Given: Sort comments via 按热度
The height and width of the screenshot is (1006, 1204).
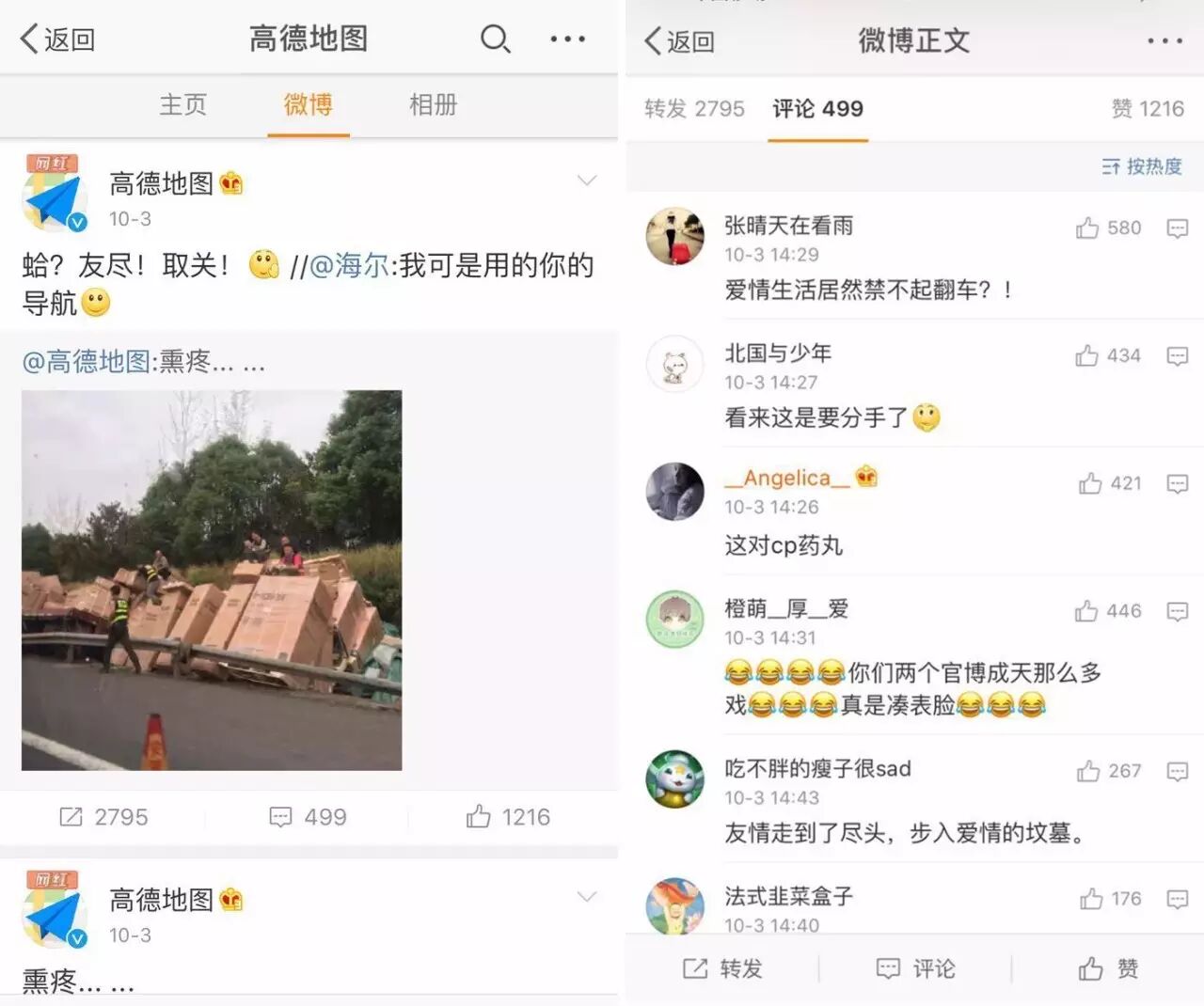Looking at the screenshot, I should (1141, 166).
